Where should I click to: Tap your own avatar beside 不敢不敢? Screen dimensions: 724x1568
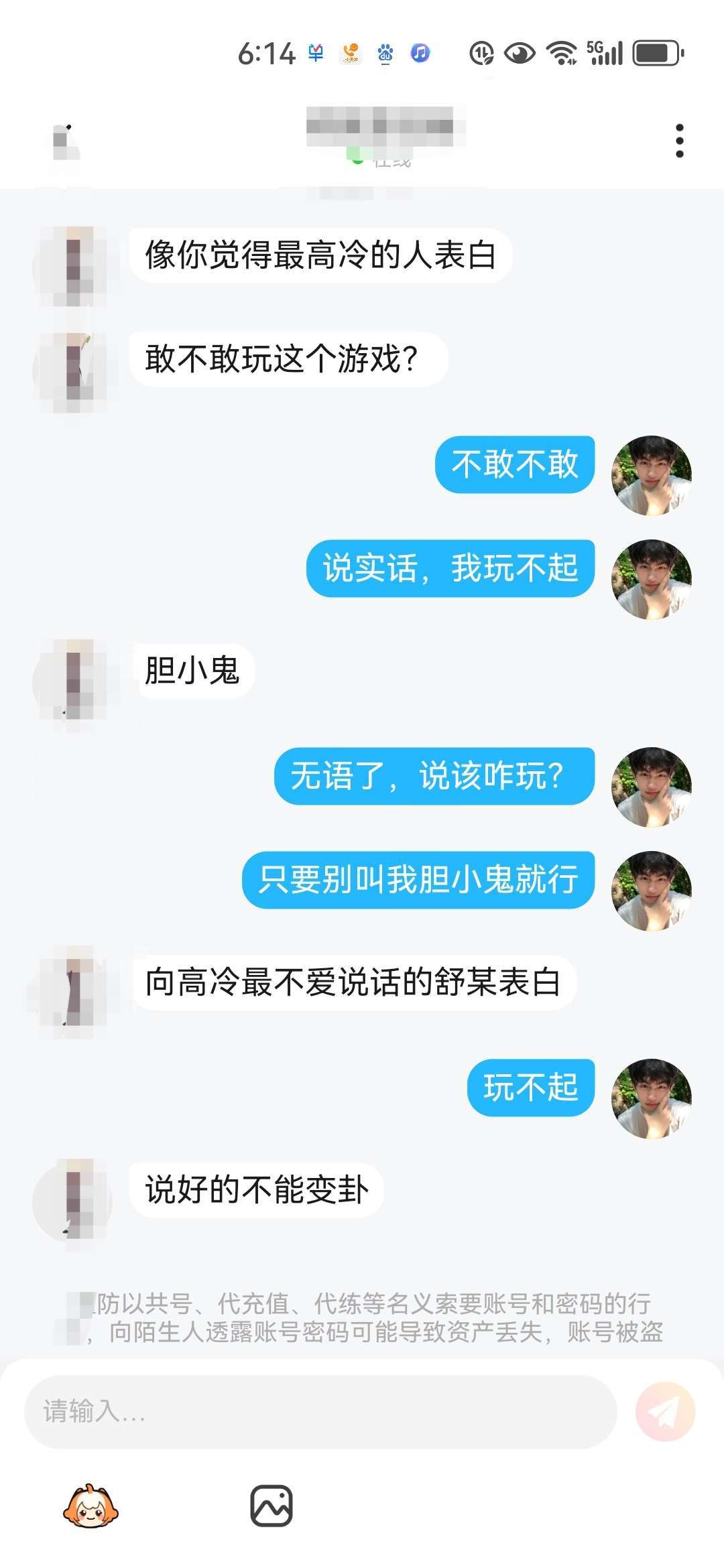(x=651, y=475)
